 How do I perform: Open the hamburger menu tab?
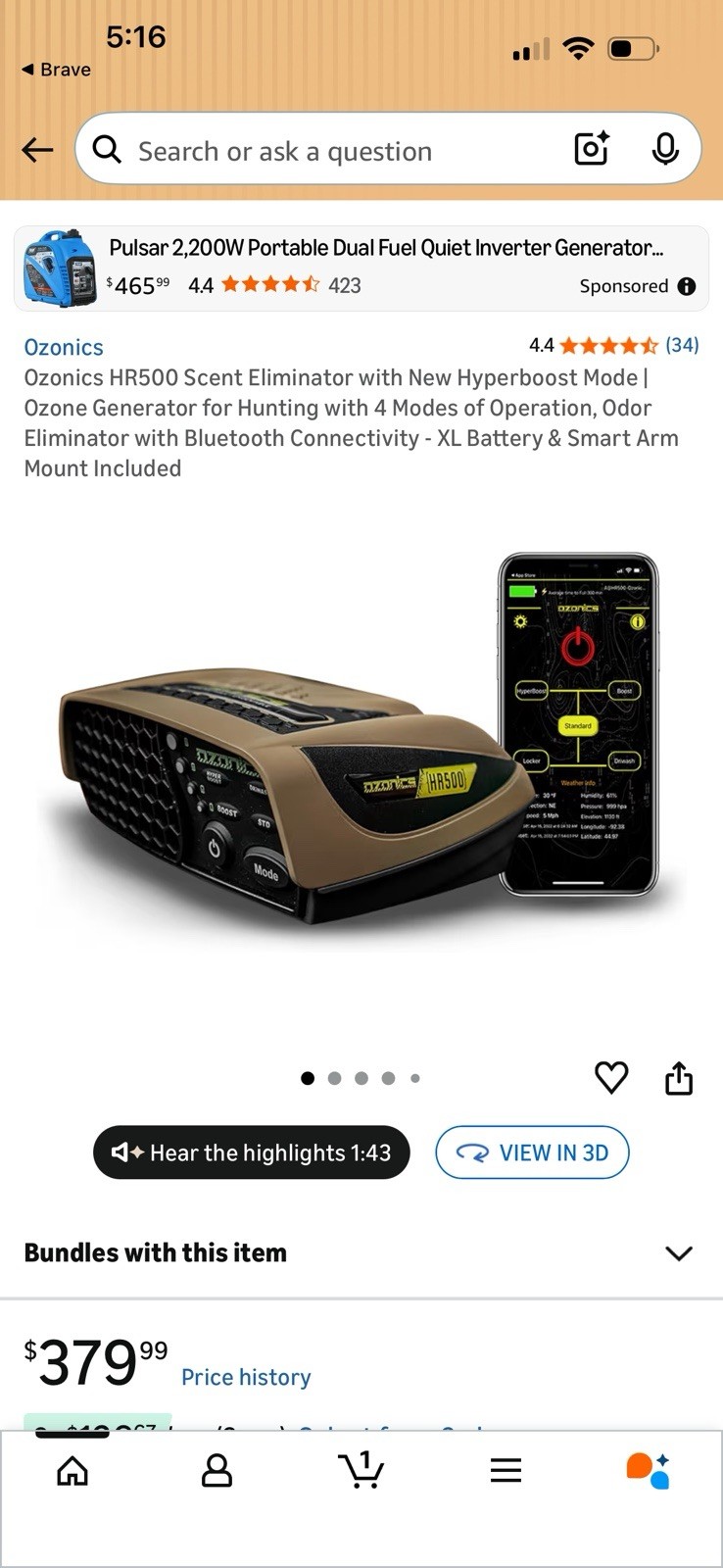[x=506, y=1470]
